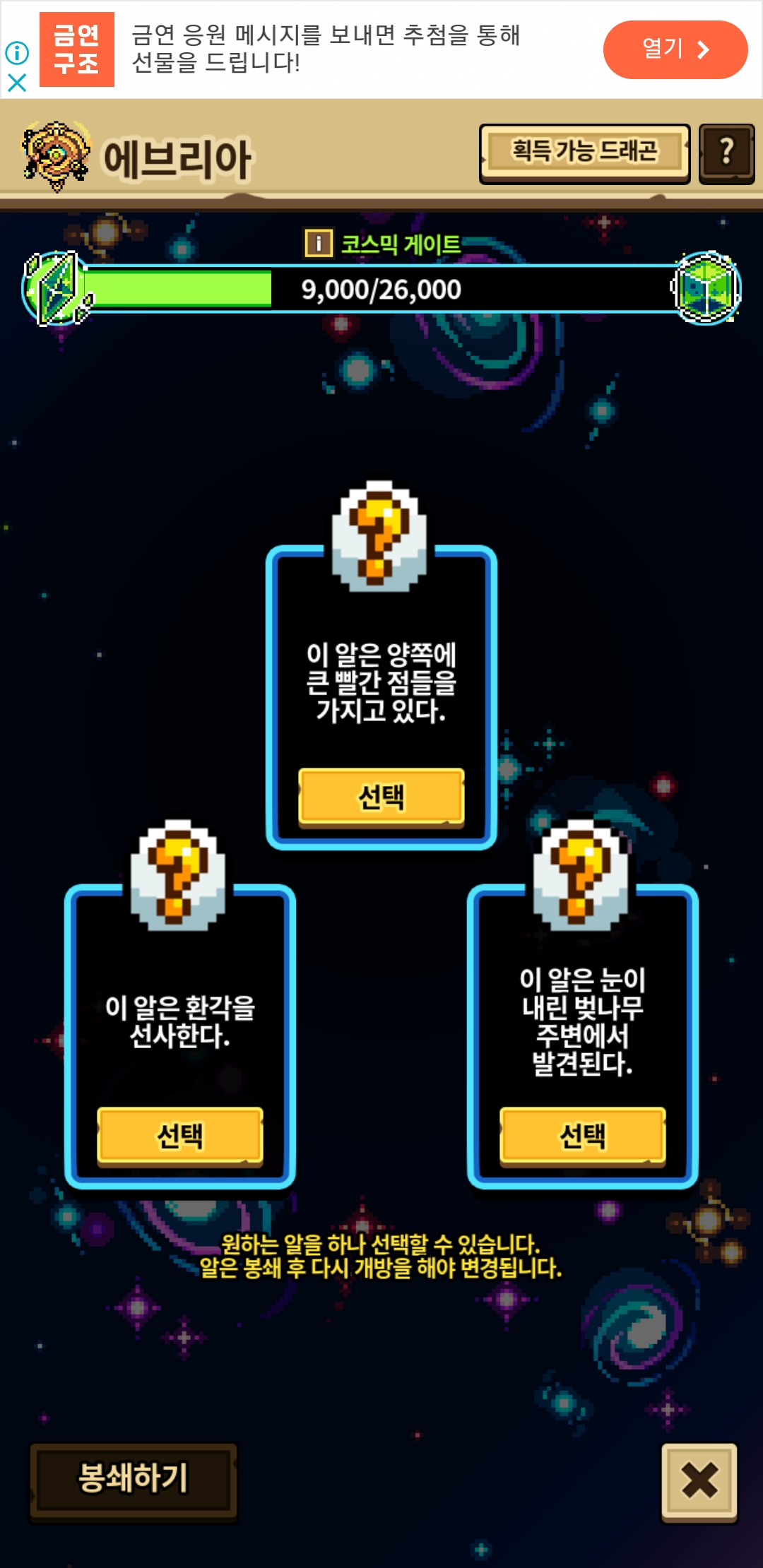The width and height of the screenshot is (763, 1568).
Task: Open the ad info icon
Action: (17, 52)
